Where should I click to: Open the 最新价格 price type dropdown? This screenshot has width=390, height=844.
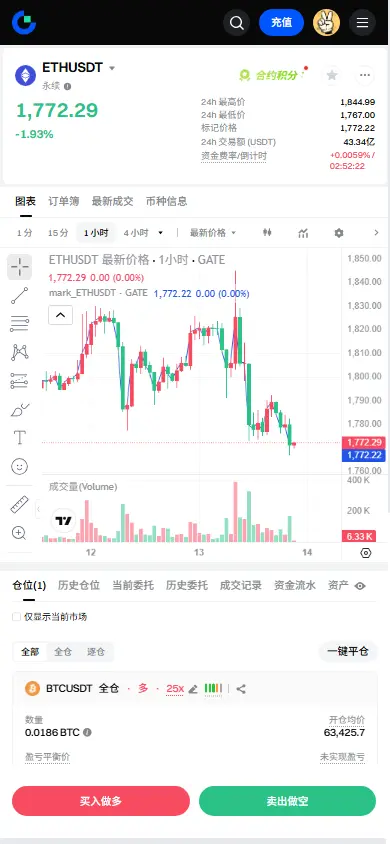coord(213,233)
